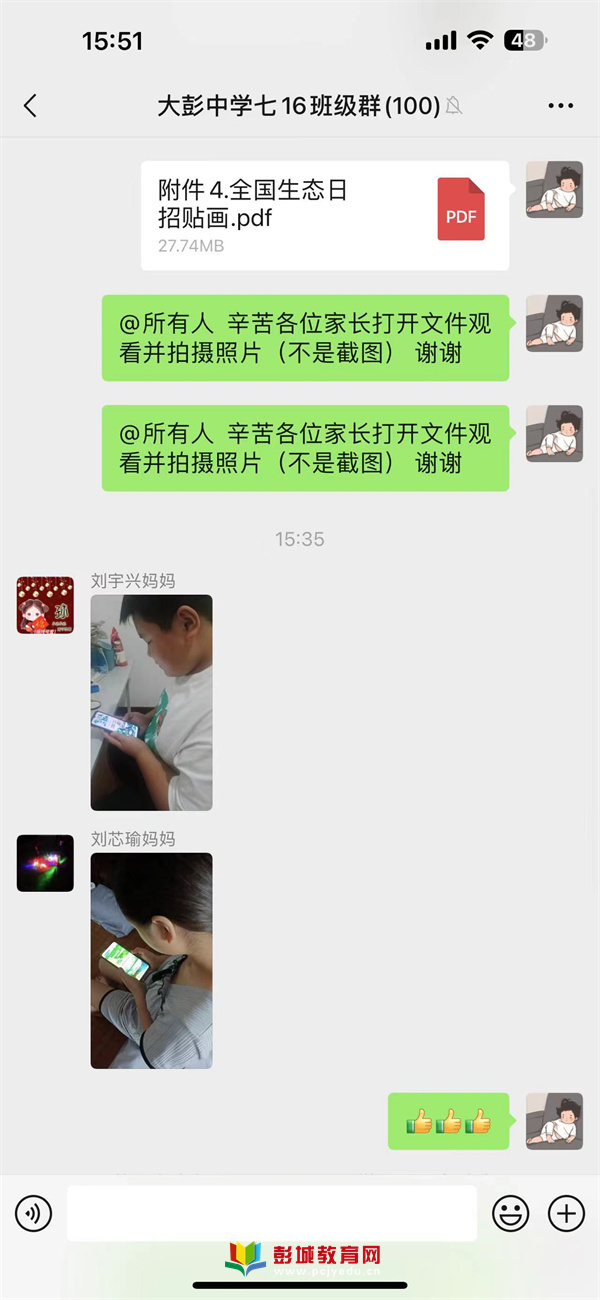Open the plus attachments panel
600x1300 pixels.
pyautogui.click(x=566, y=1214)
